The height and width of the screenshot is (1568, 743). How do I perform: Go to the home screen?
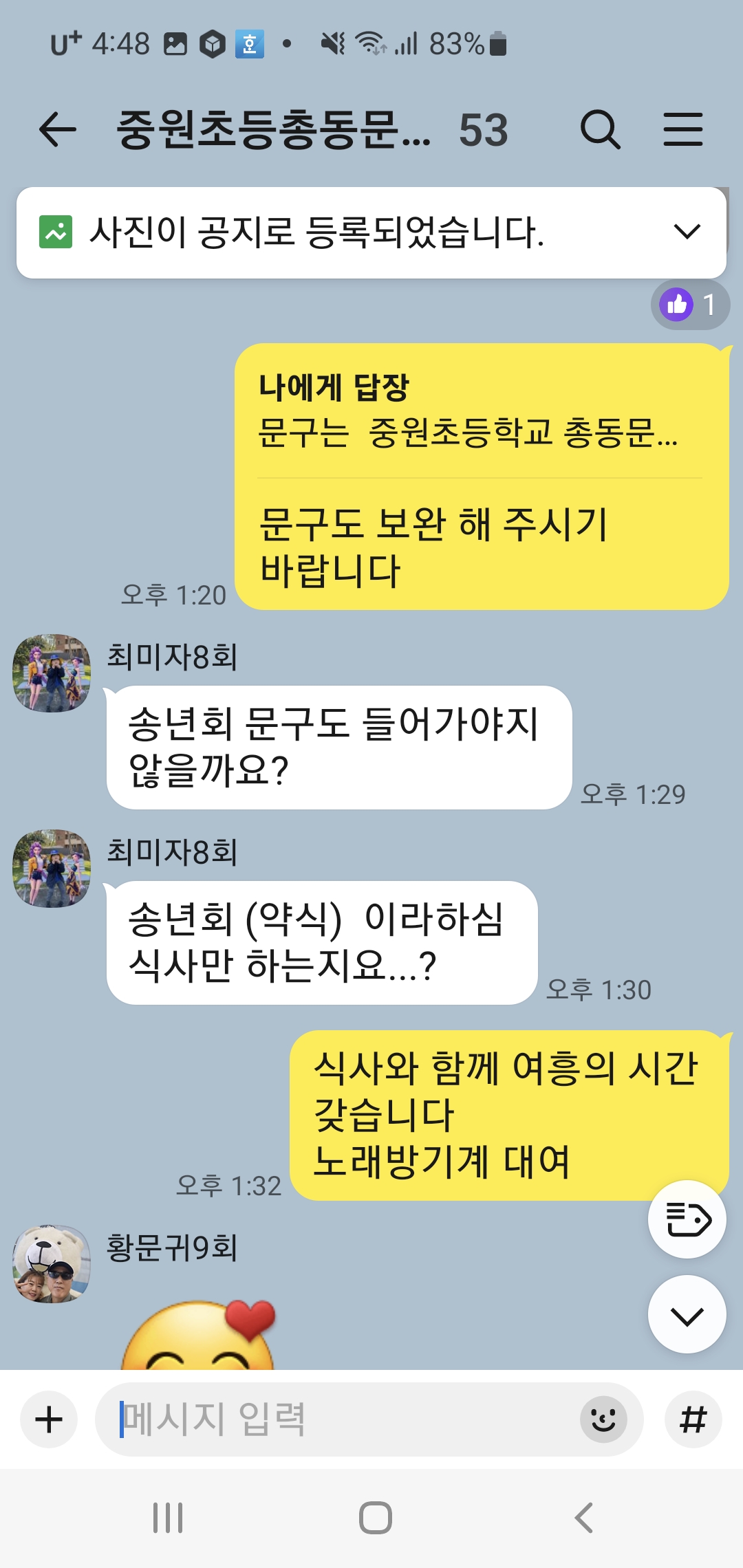pos(375,1518)
